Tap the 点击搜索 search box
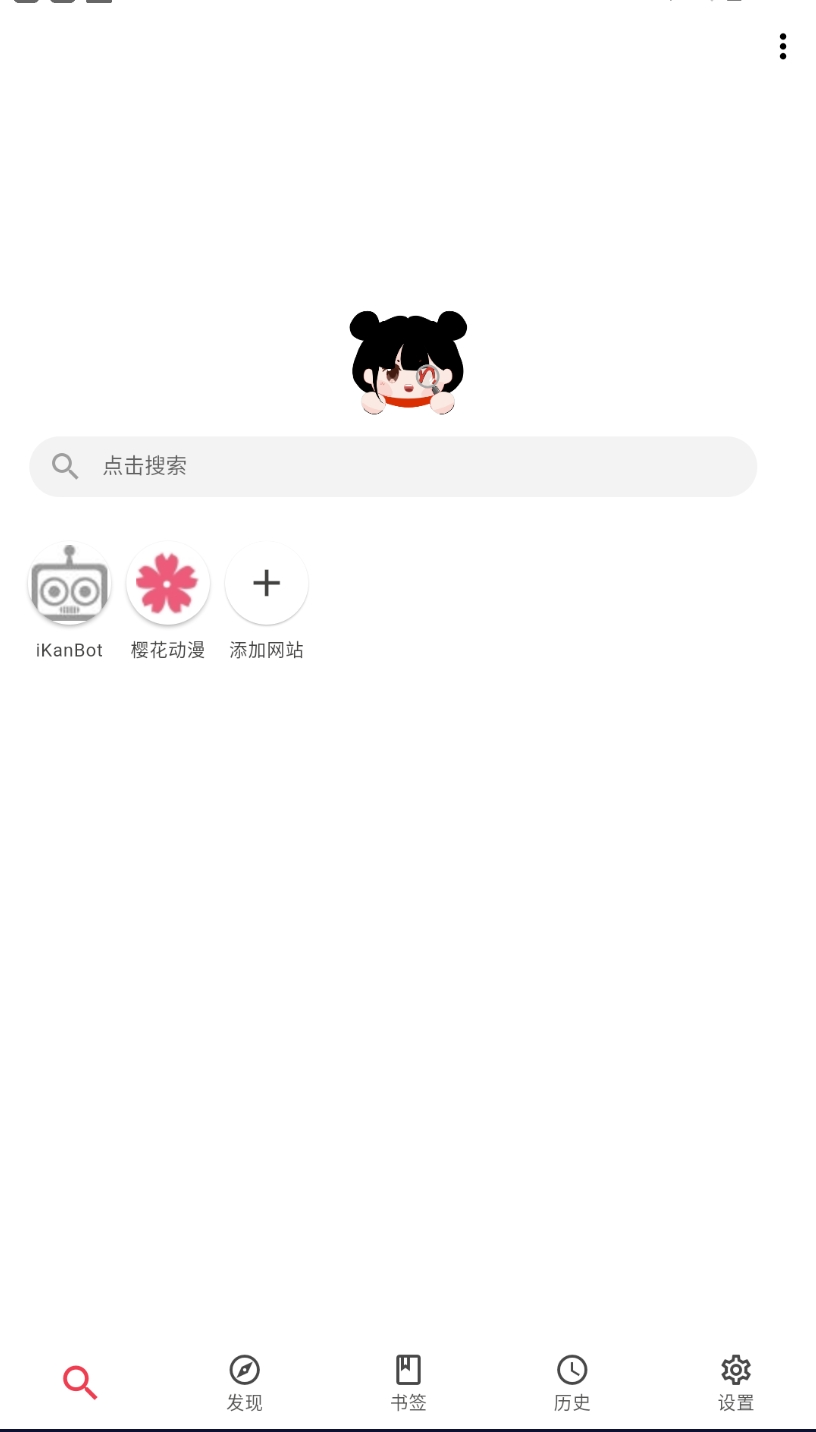Image resolution: width=816 pixels, height=1432 pixels. point(392,466)
